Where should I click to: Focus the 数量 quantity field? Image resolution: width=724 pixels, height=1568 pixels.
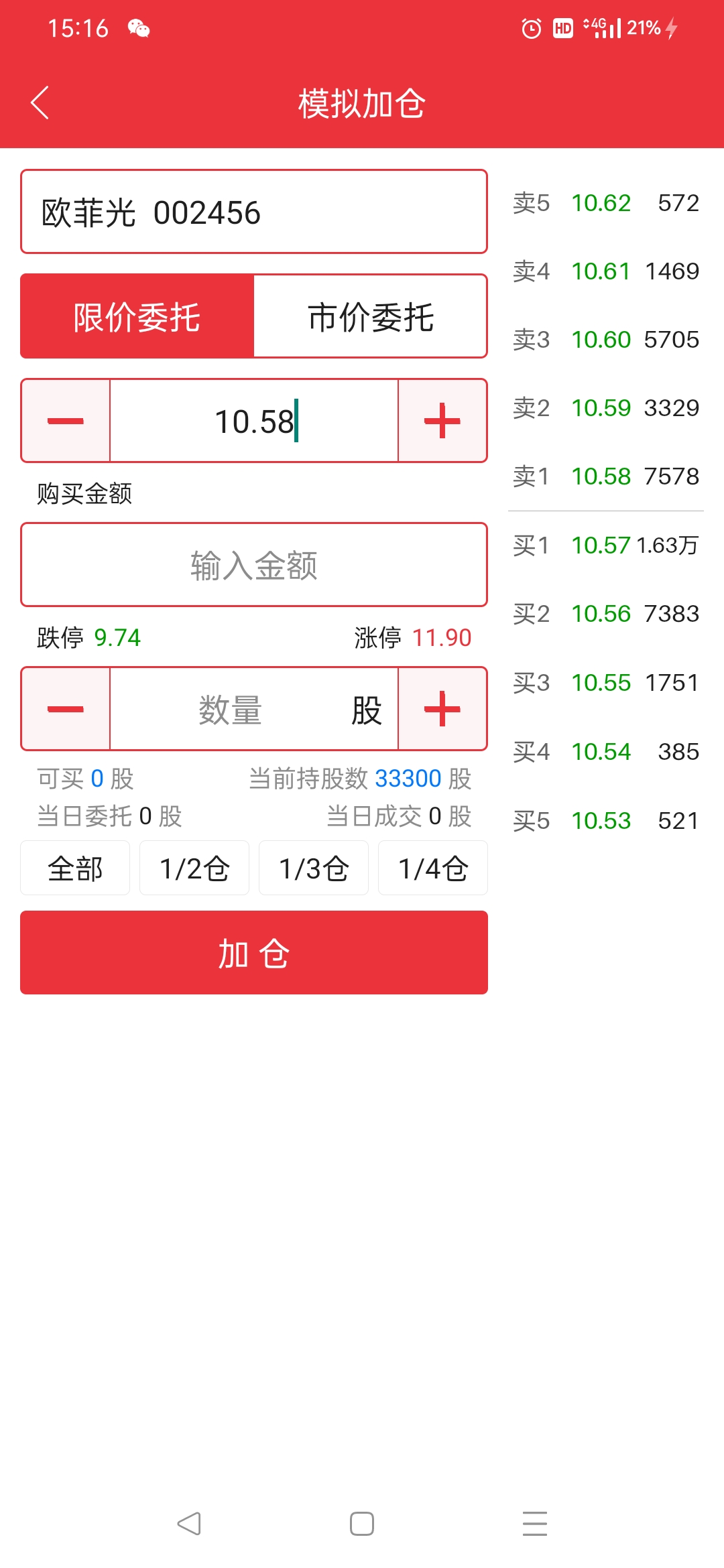[x=254, y=709]
